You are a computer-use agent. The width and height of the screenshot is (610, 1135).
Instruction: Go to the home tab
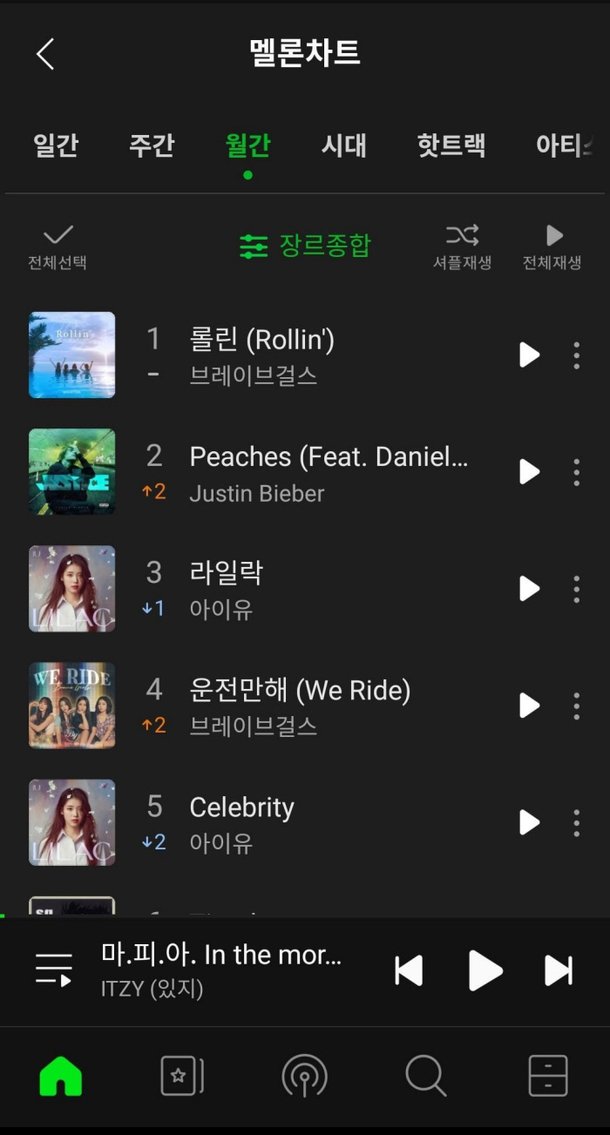pos(60,1076)
